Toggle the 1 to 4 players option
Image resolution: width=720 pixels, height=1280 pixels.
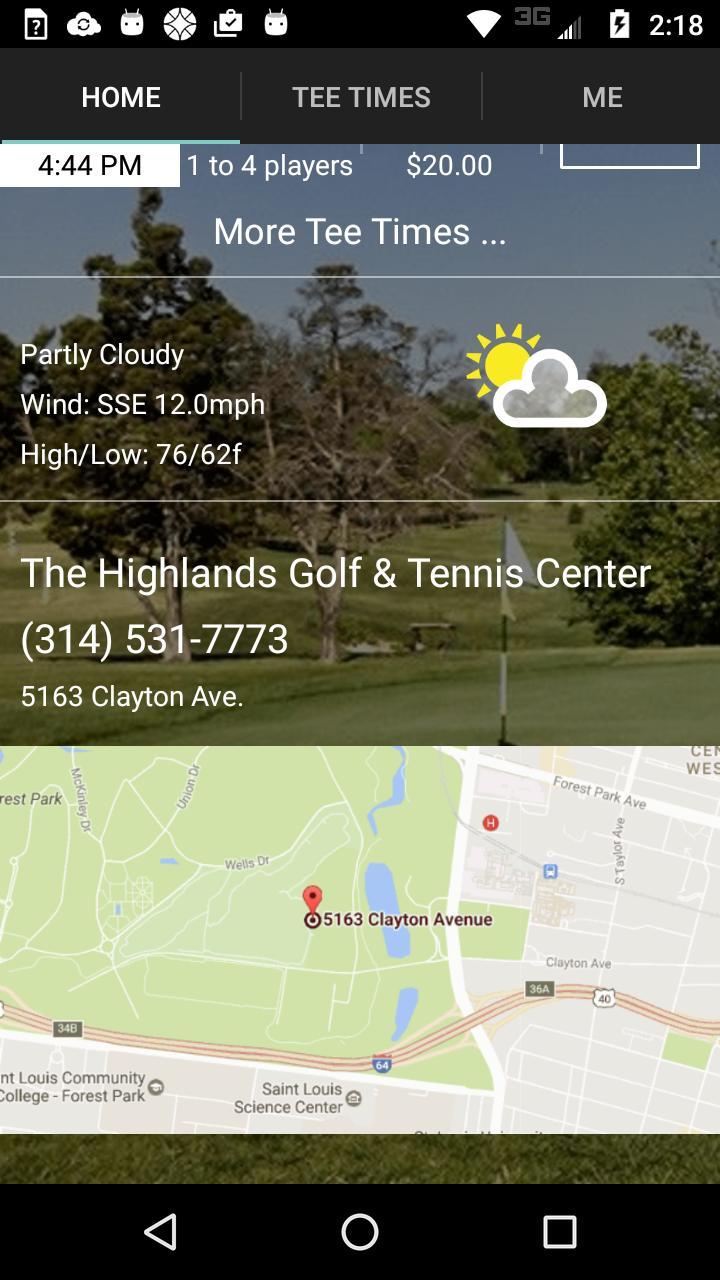pos(269,164)
